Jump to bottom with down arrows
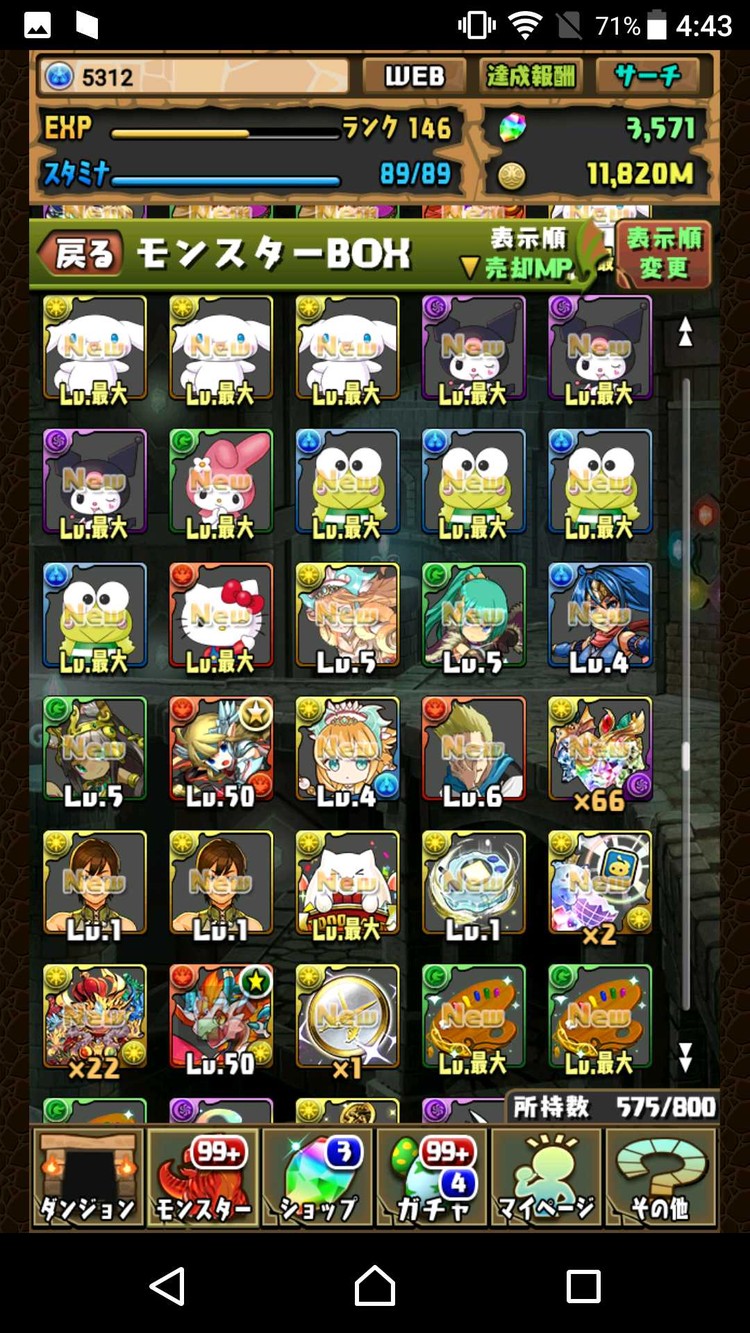 tap(685, 1057)
